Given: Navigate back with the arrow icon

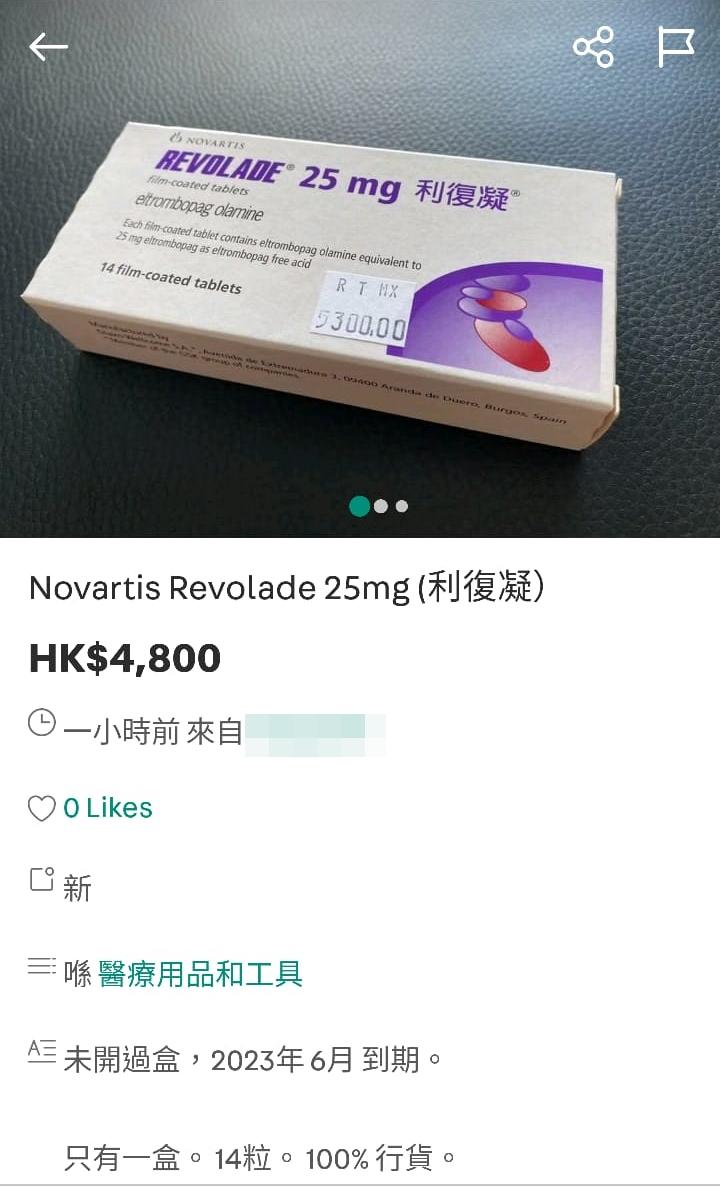Looking at the screenshot, I should [47, 46].
